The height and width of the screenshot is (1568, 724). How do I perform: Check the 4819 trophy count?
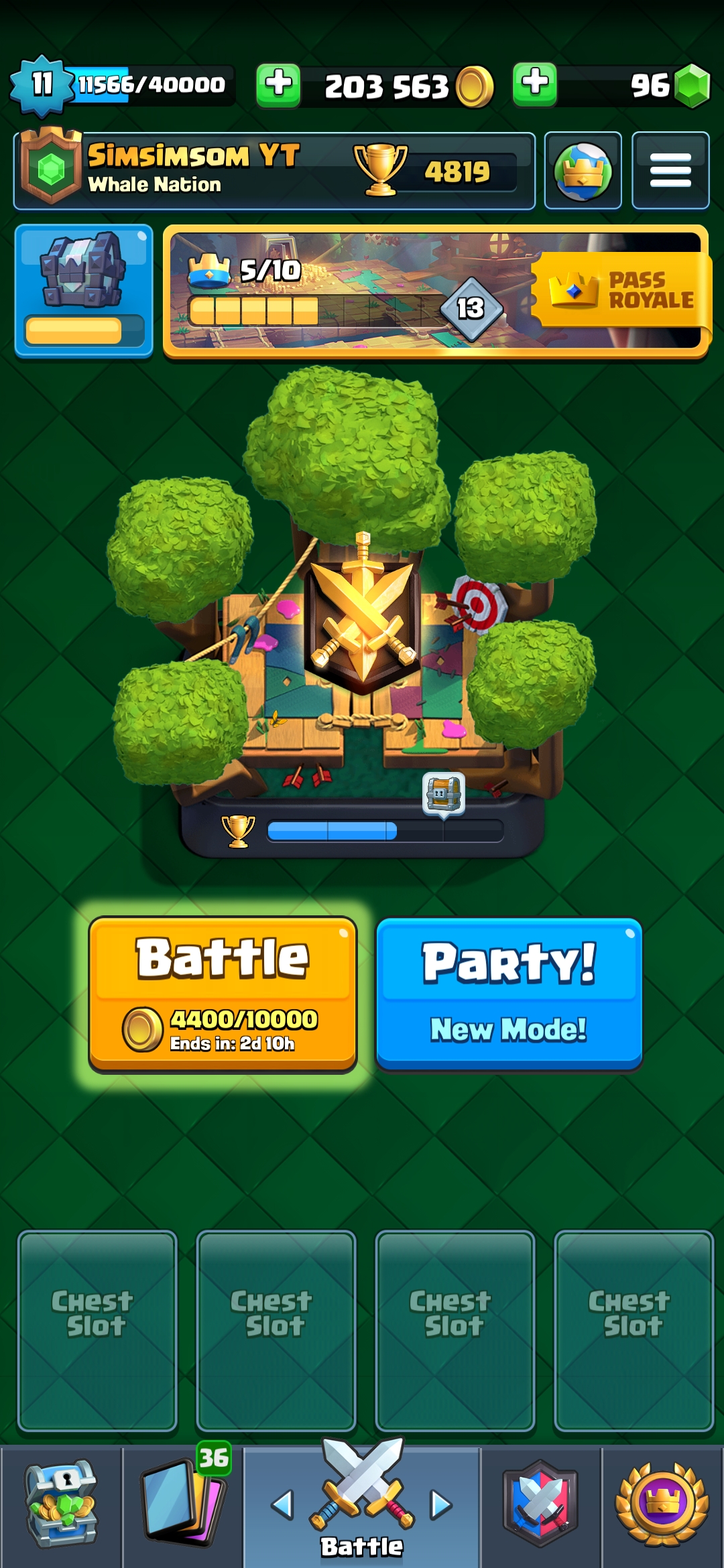tap(456, 172)
